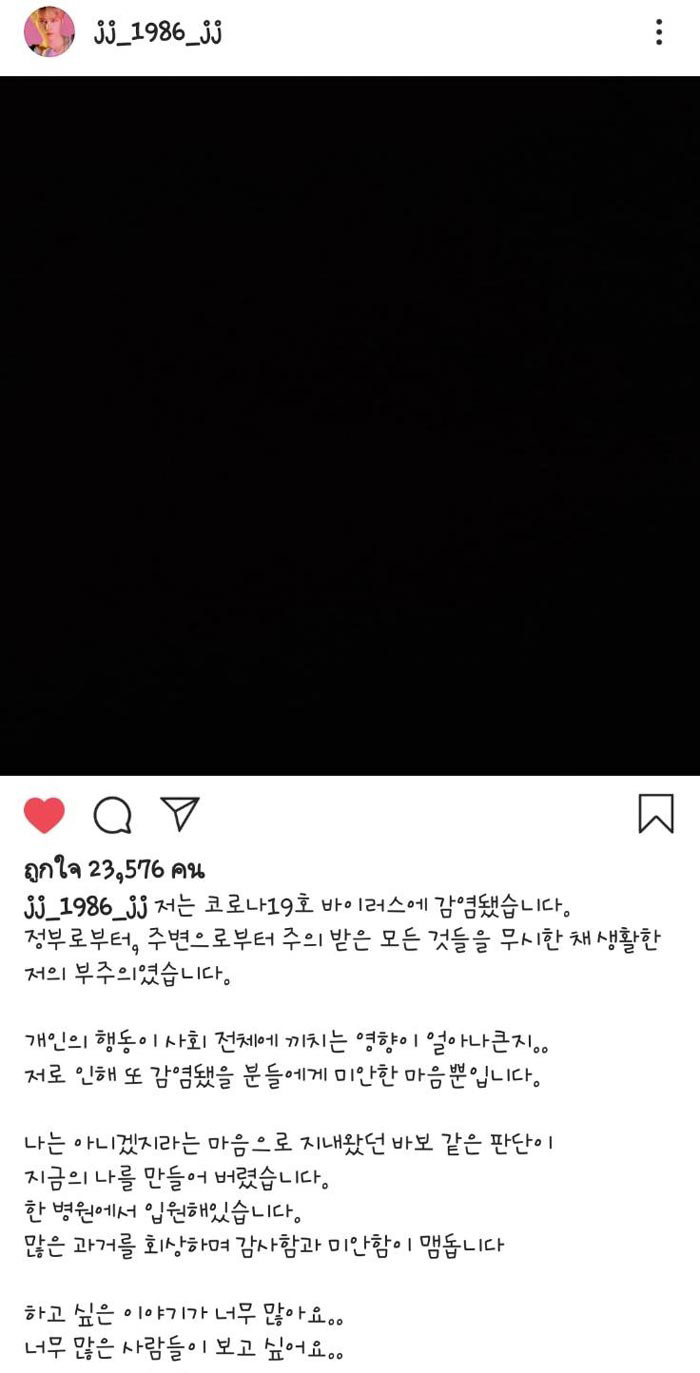Open comments via the speech bubble icon
Viewport: 700px width, 1373px height.
pos(112,815)
